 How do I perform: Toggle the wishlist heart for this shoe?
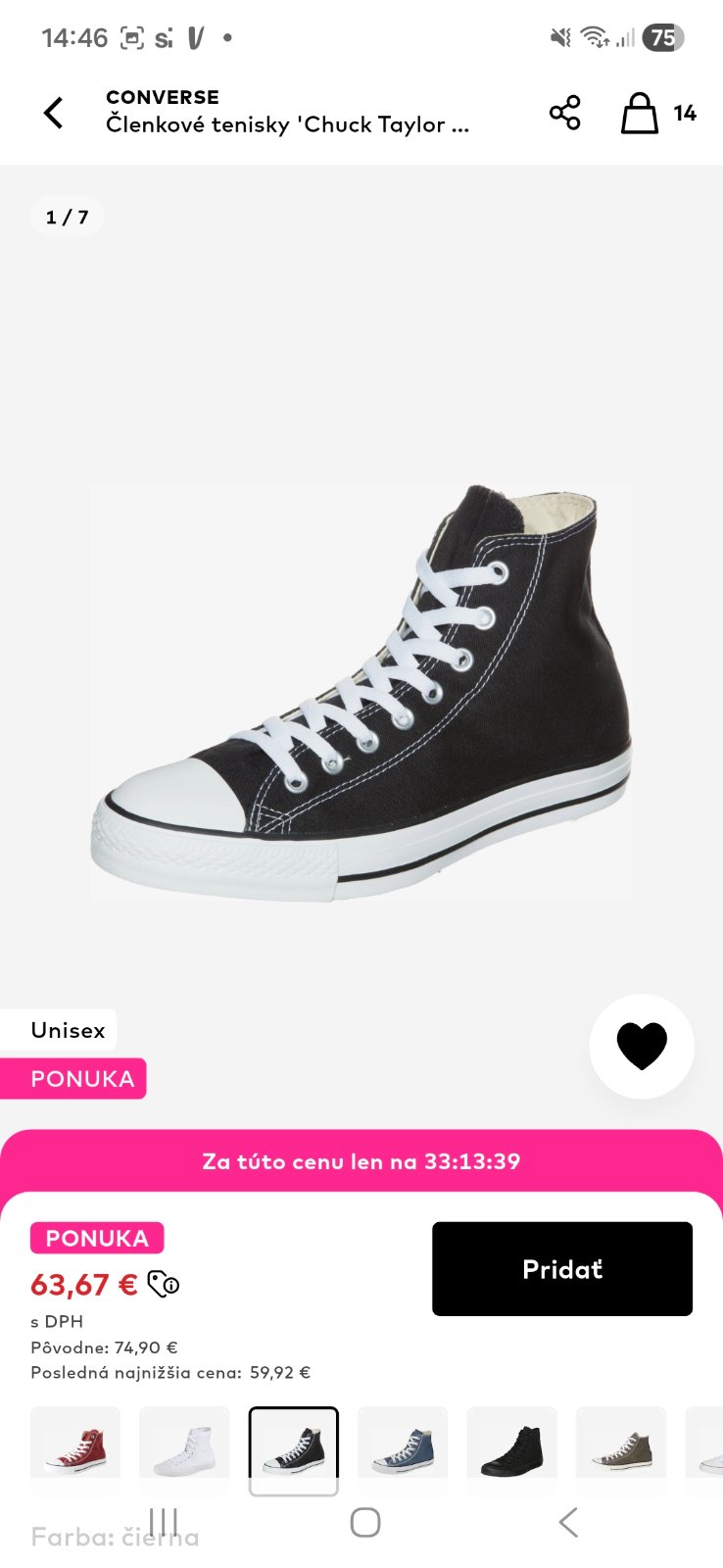pos(642,1046)
